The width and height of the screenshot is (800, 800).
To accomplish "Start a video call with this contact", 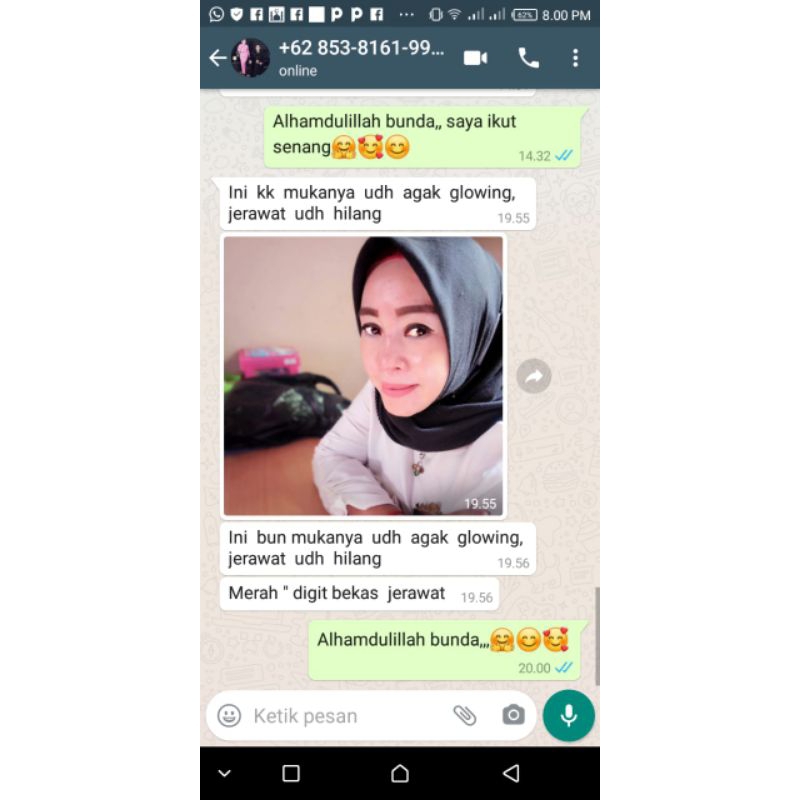I will coord(475,58).
